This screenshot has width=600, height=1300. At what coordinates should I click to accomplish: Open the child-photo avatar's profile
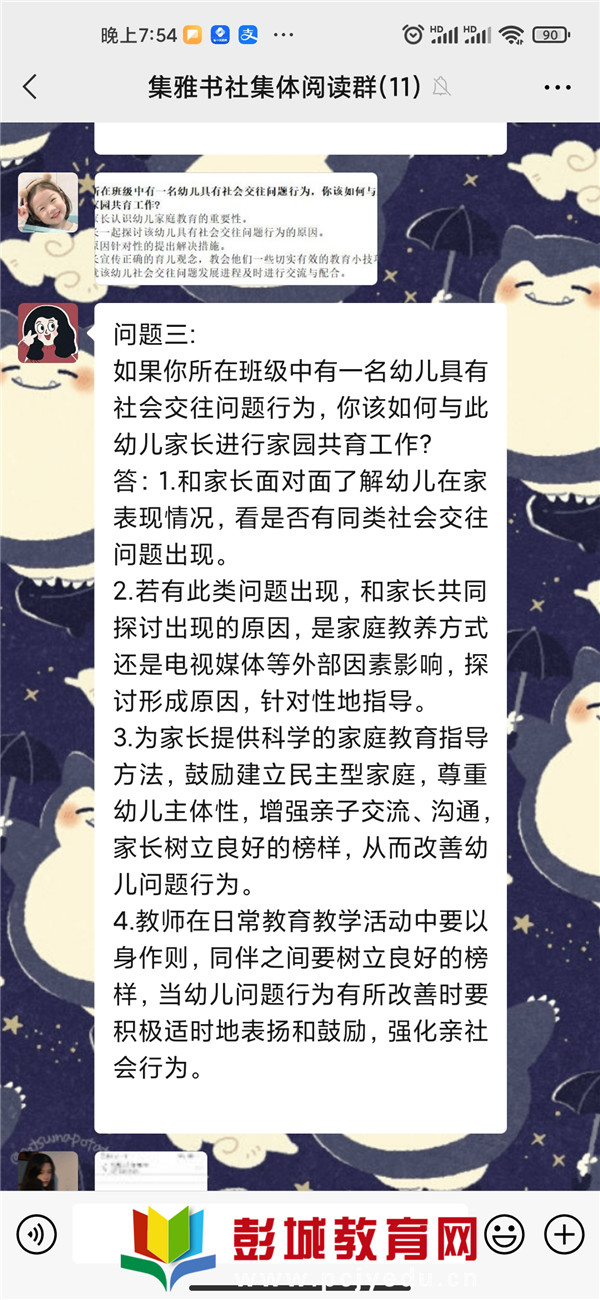pyautogui.click(x=48, y=203)
